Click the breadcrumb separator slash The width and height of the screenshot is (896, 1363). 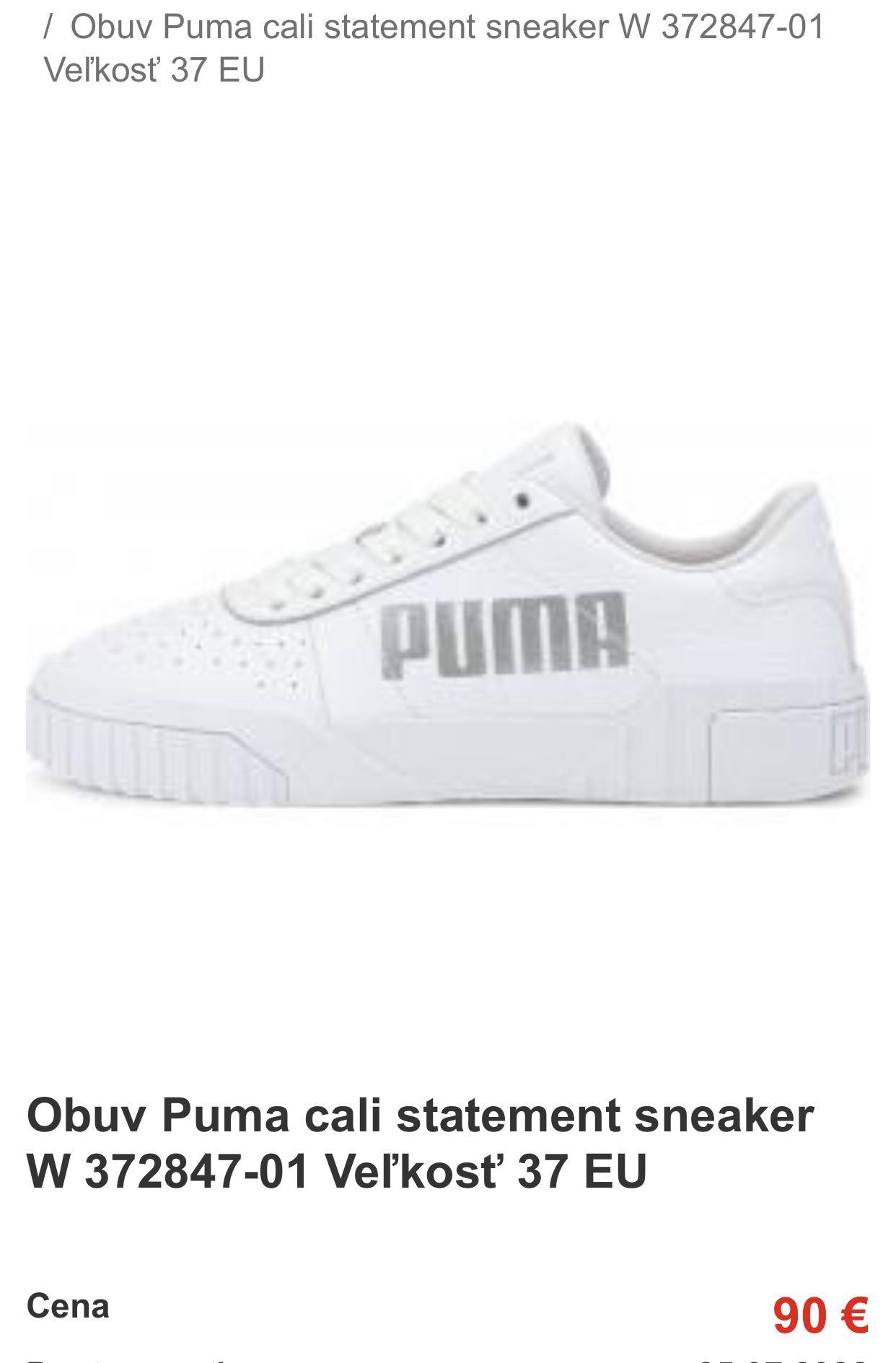click(48, 25)
